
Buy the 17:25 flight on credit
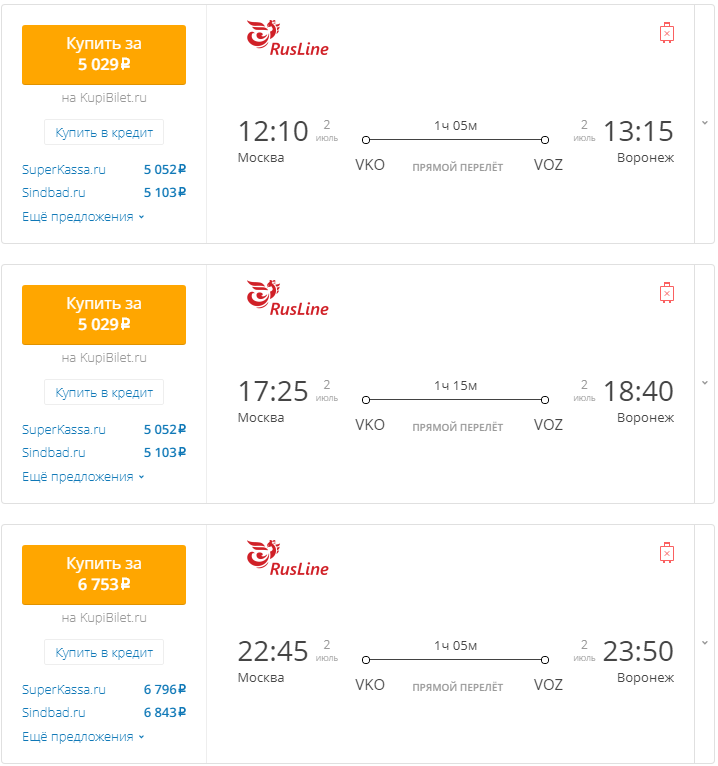[x=104, y=392]
